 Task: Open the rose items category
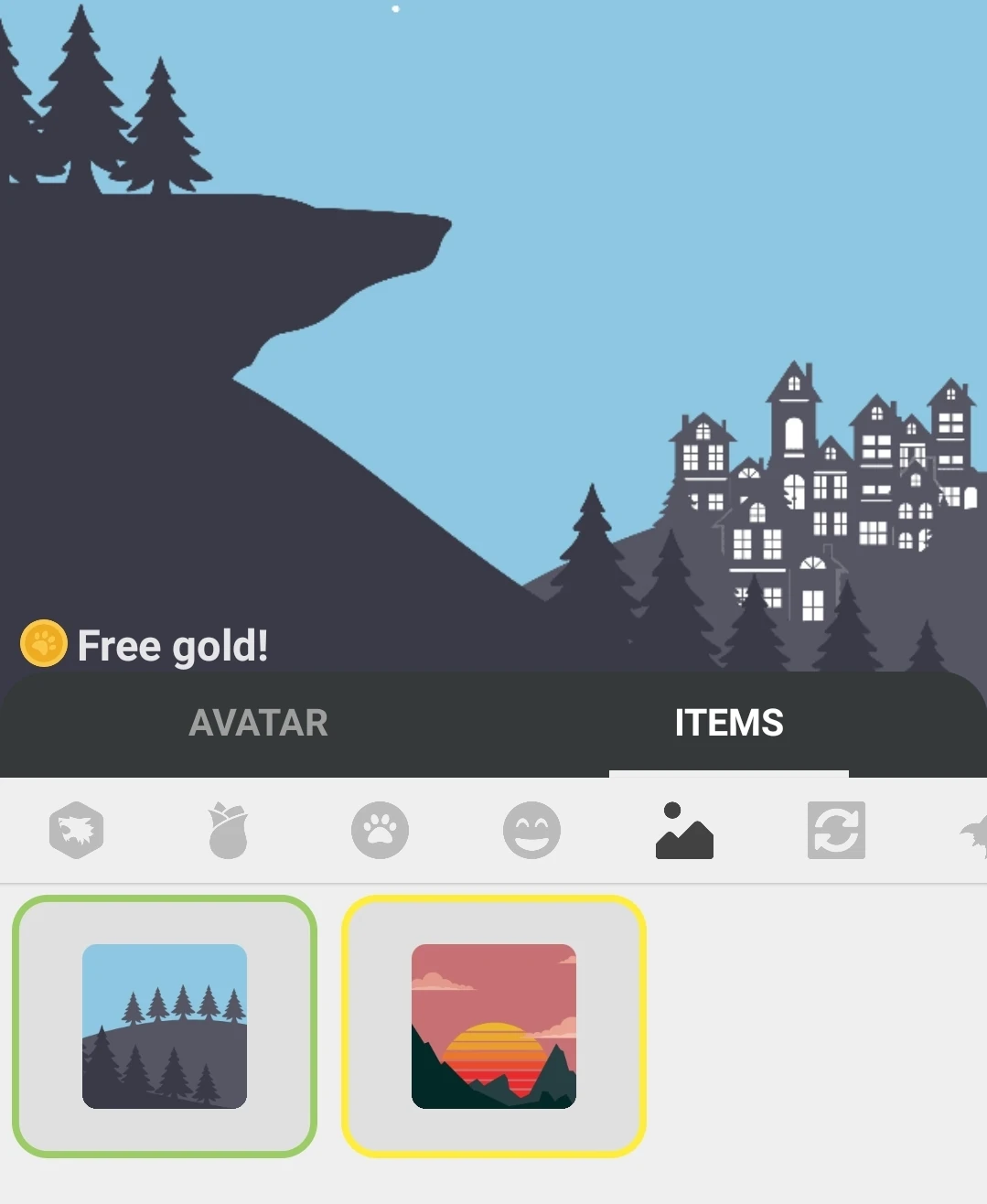(x=228, y=830)
